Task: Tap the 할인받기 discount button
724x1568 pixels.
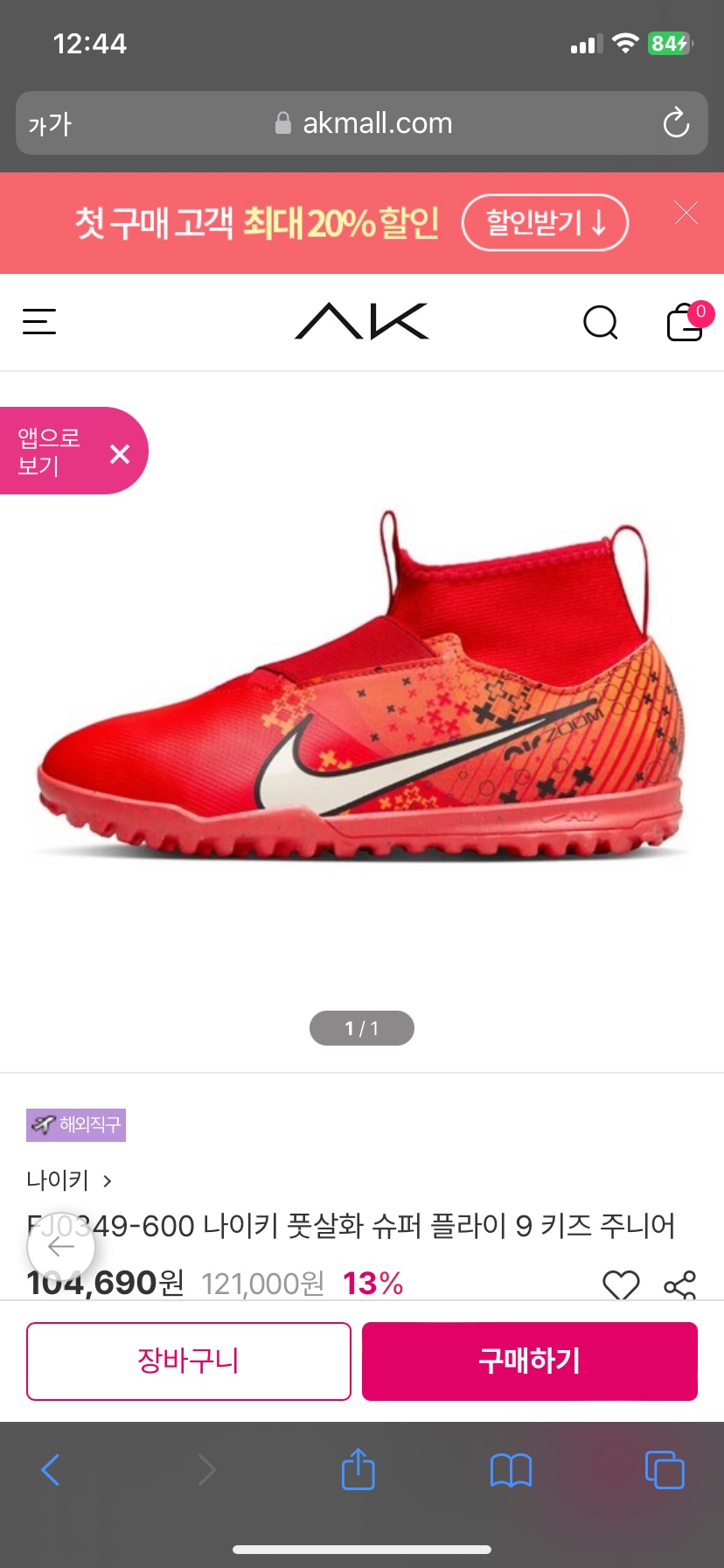Action: [545, 223]
